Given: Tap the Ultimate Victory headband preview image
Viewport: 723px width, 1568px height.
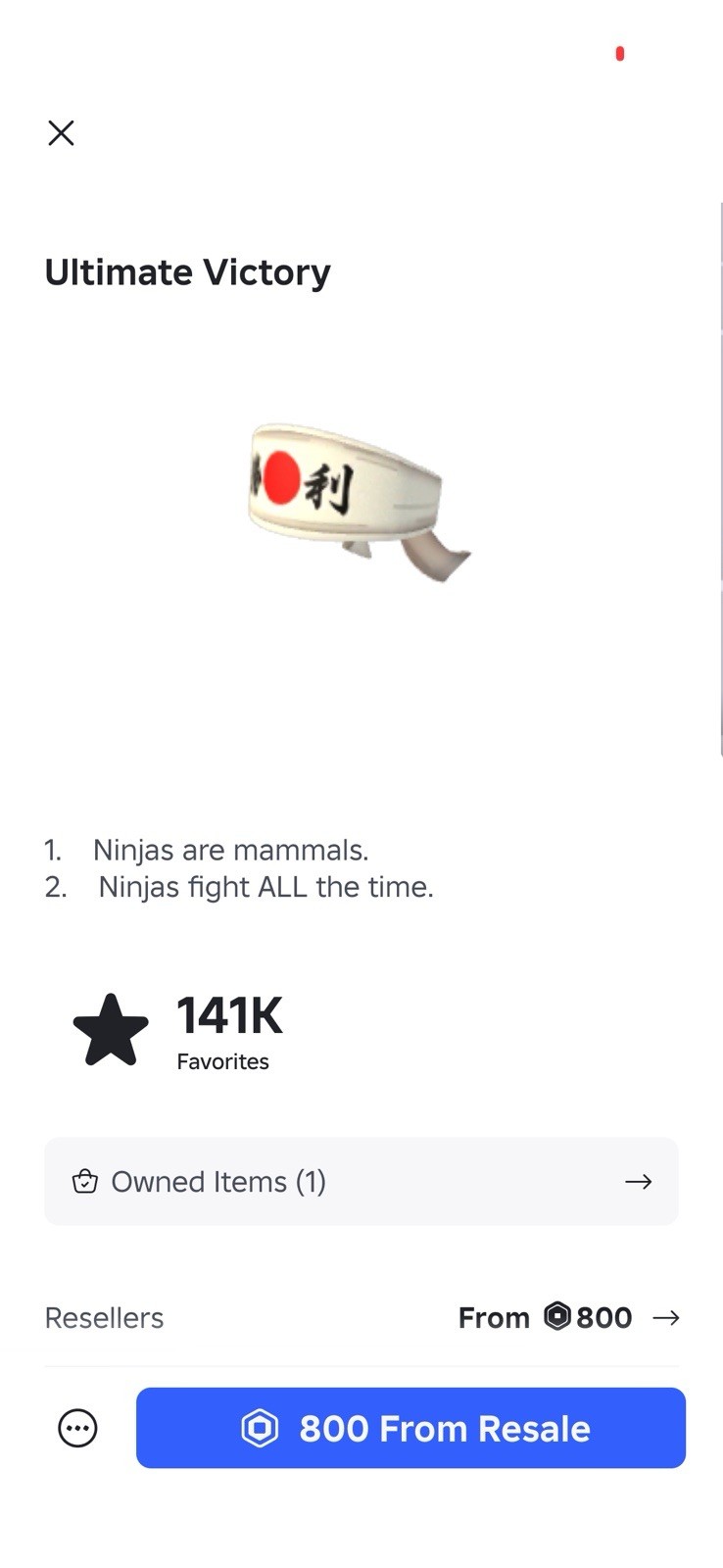Looking at the screenshot, I should pos(358,502).
